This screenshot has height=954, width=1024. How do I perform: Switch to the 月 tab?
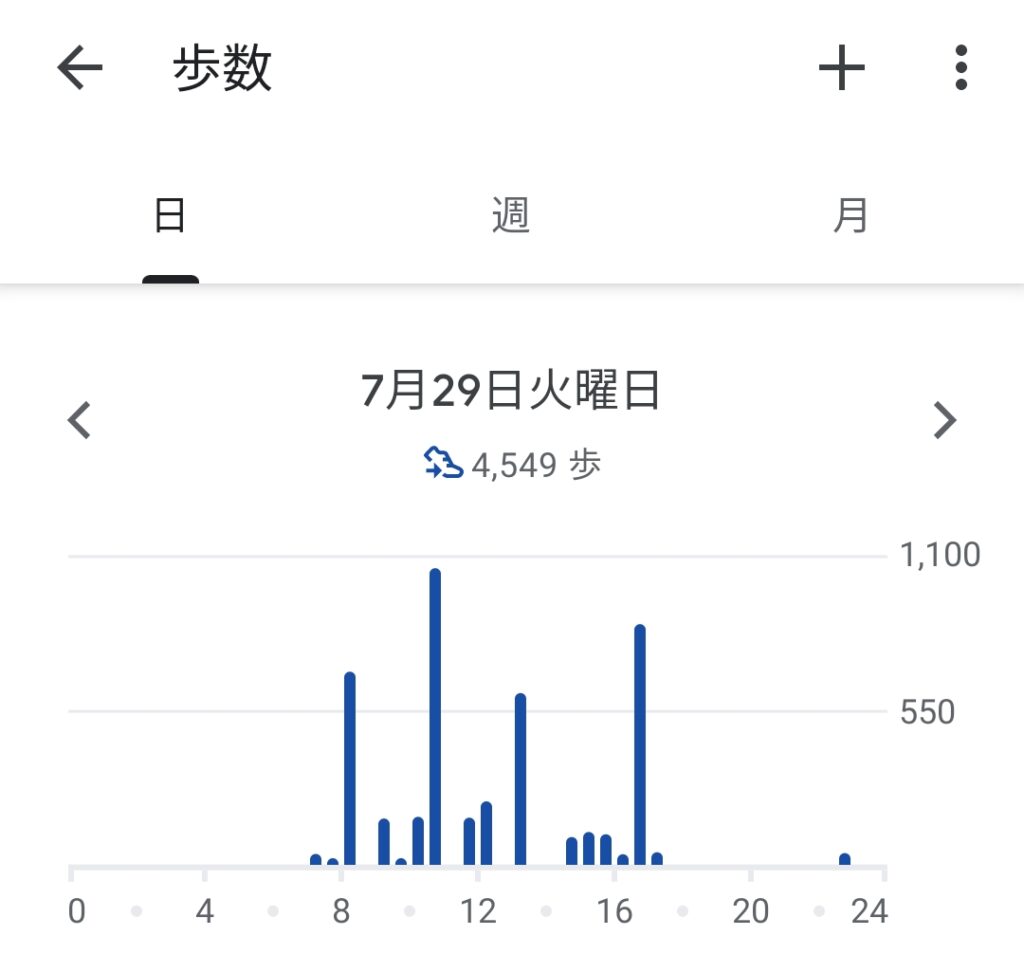point(851,216)
